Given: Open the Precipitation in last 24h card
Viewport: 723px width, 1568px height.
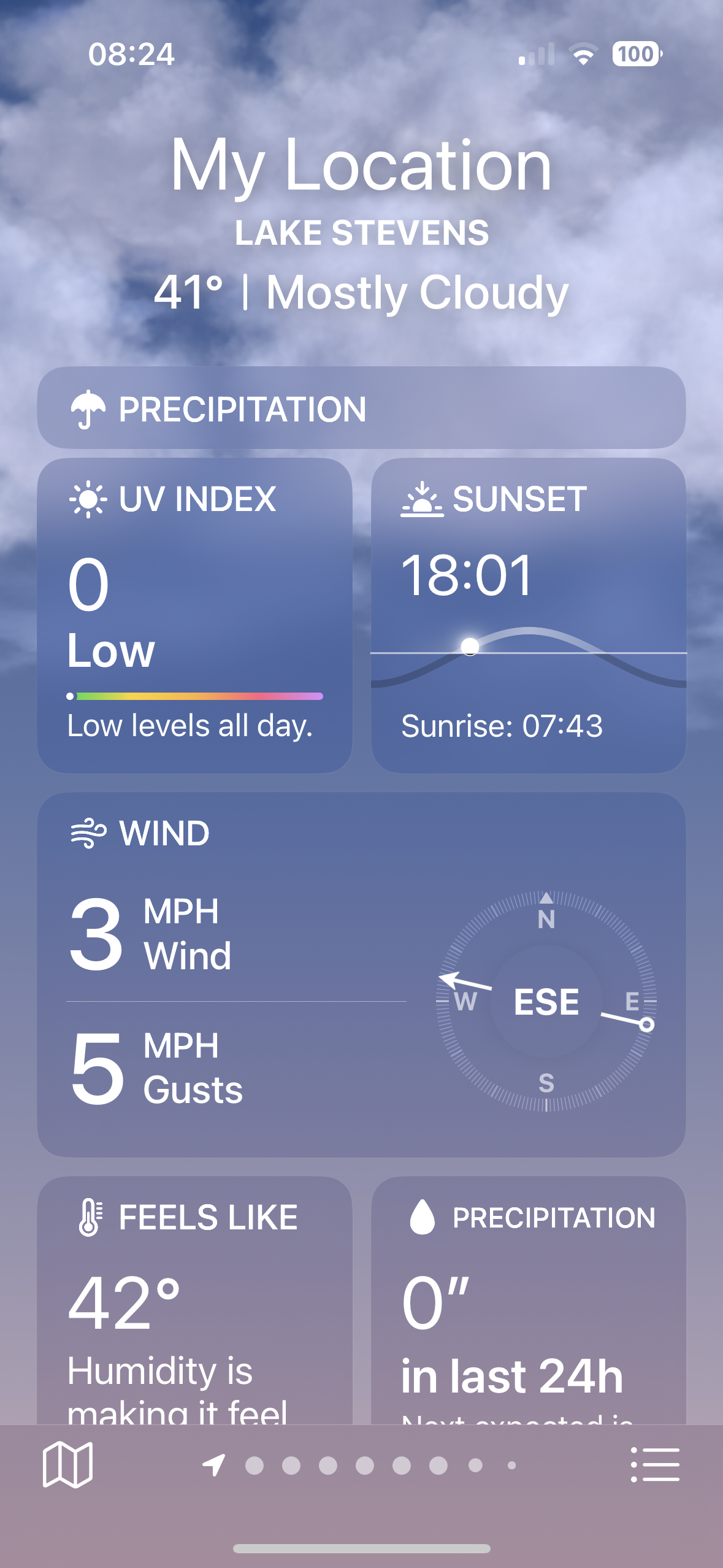Looking at the screenshot, I should coord(528,1301).
